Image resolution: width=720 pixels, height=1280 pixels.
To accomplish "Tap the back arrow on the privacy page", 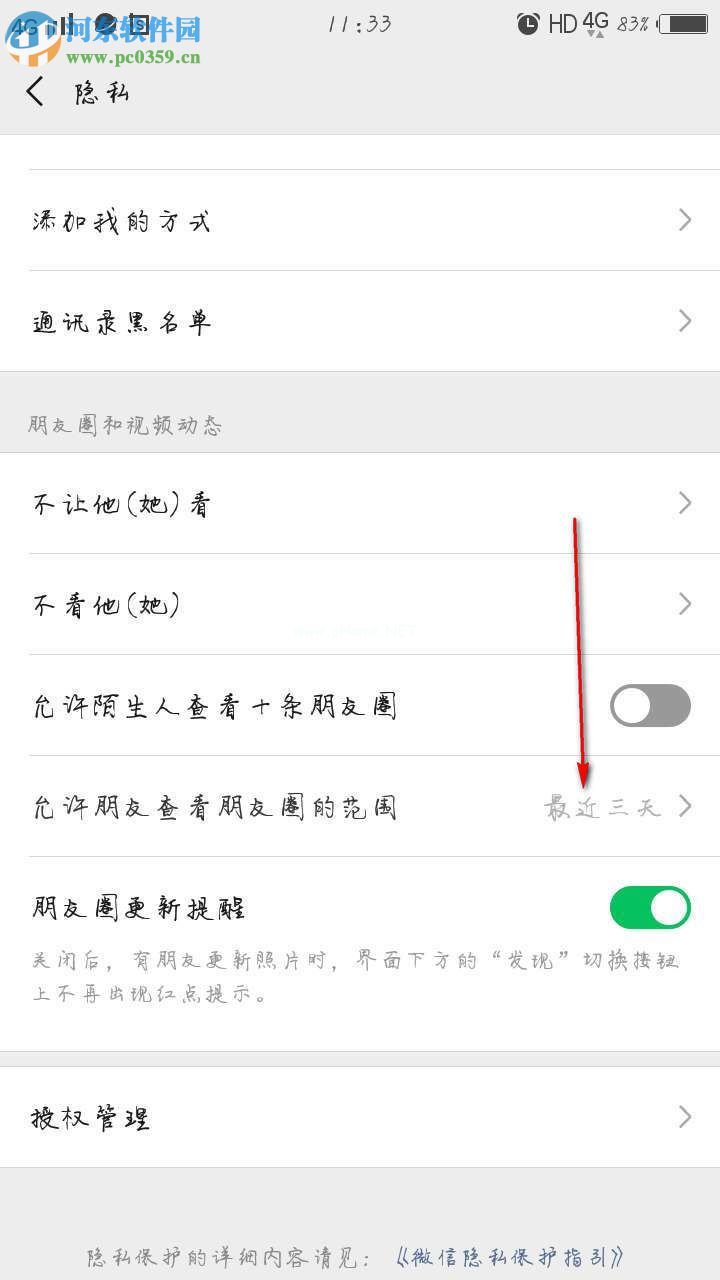I will tap(35, 91).
